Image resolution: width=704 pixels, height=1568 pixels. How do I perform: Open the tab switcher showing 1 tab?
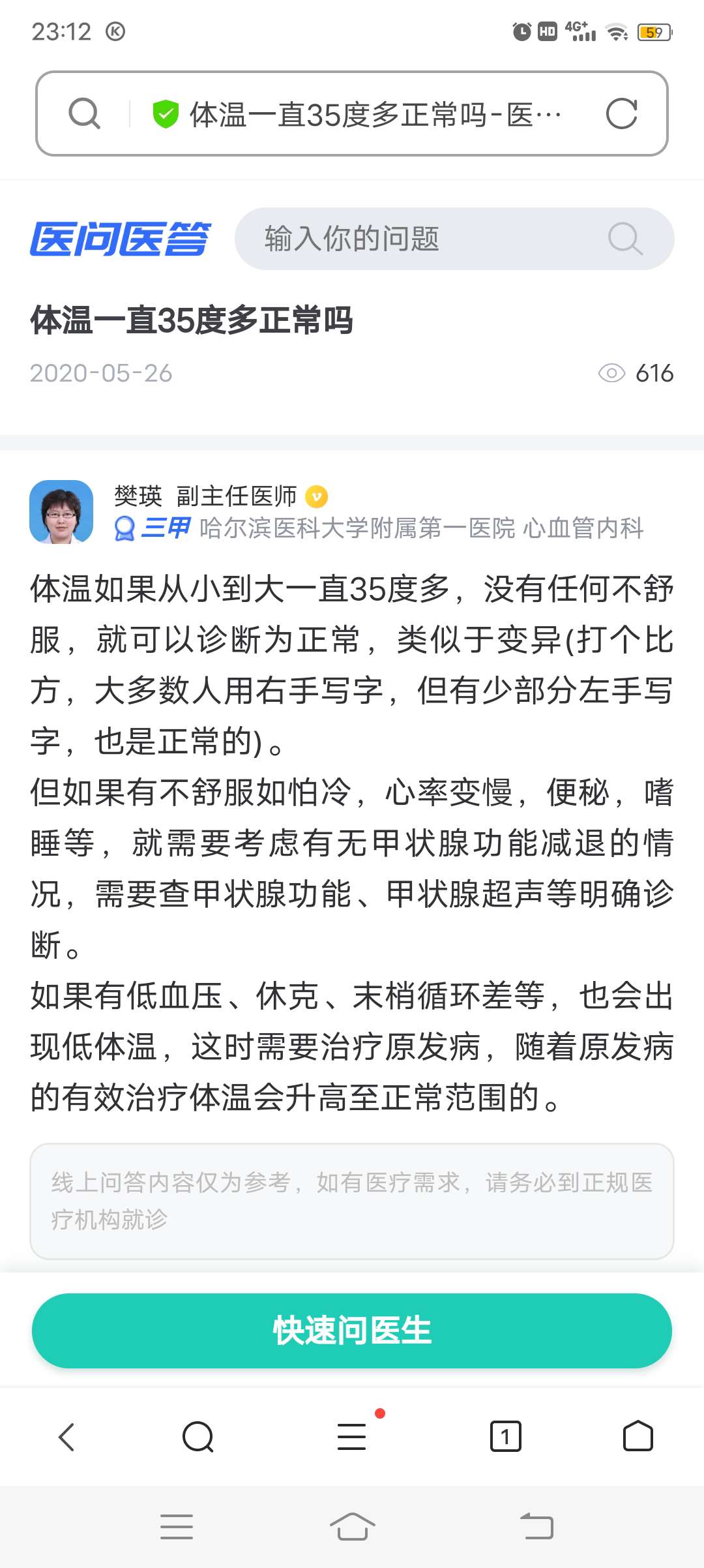(x=506, y=1437)
